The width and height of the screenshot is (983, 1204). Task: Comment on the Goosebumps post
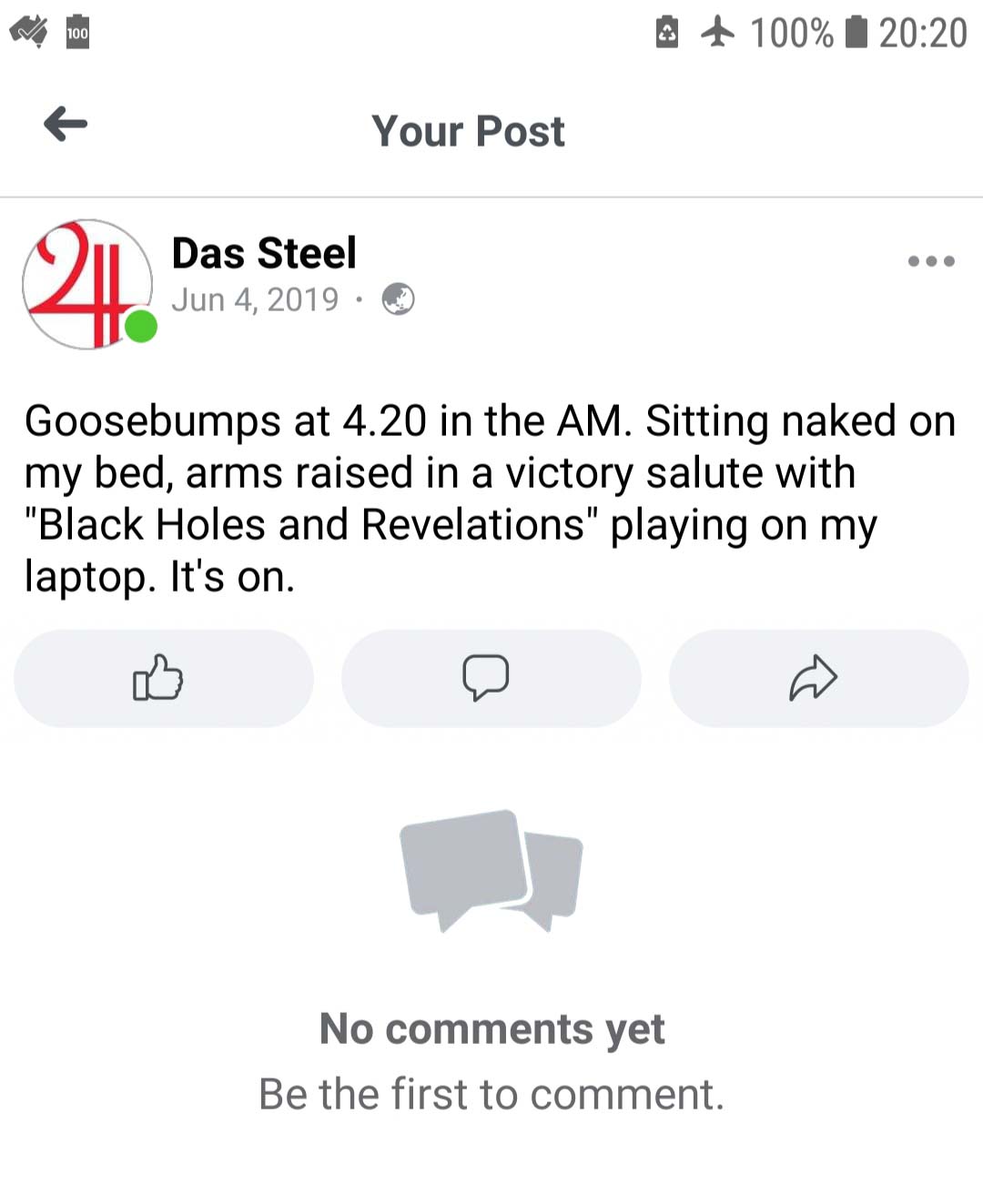click(x=491, y=678)
